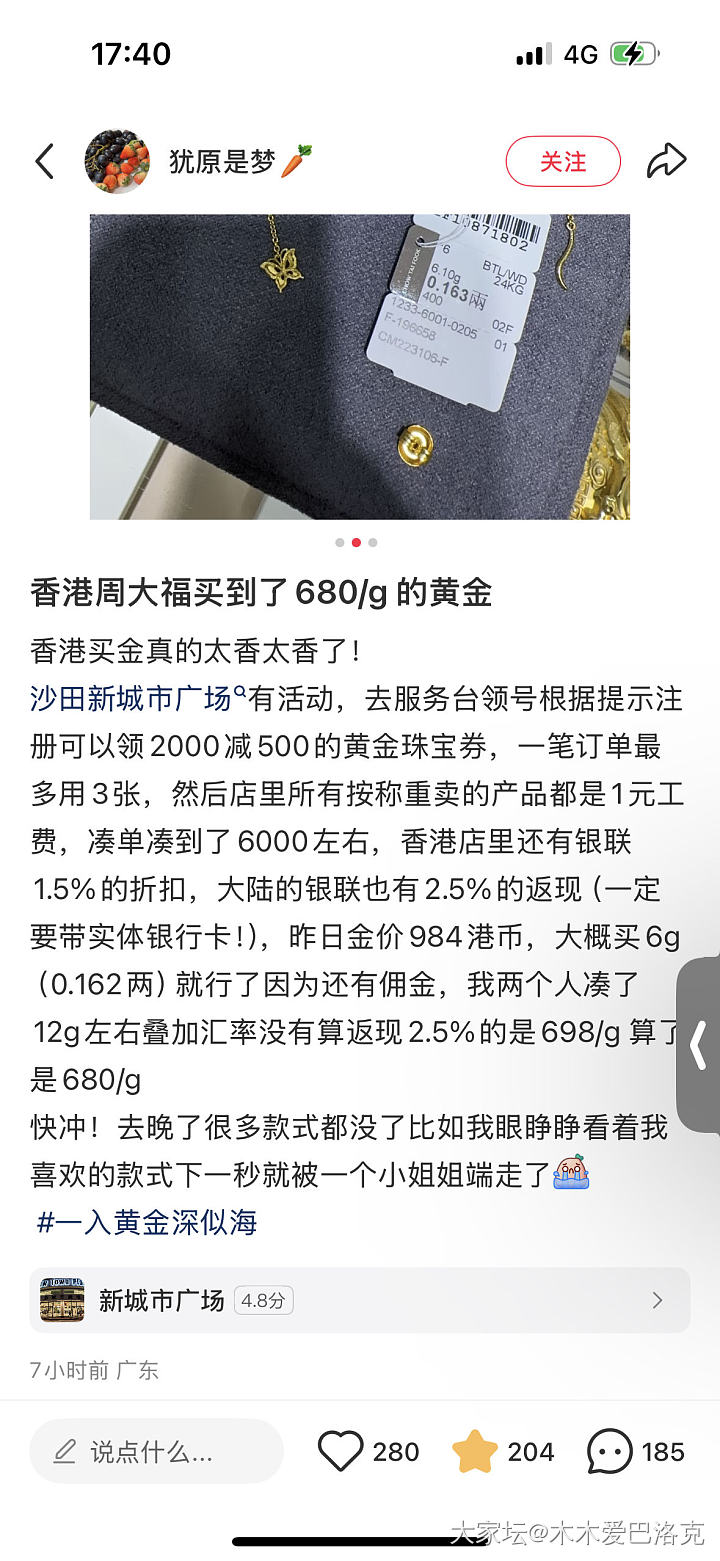Open 犹原是梦's profile avatar
Viewport: 720px width, 1561px height.
point(117,161)
